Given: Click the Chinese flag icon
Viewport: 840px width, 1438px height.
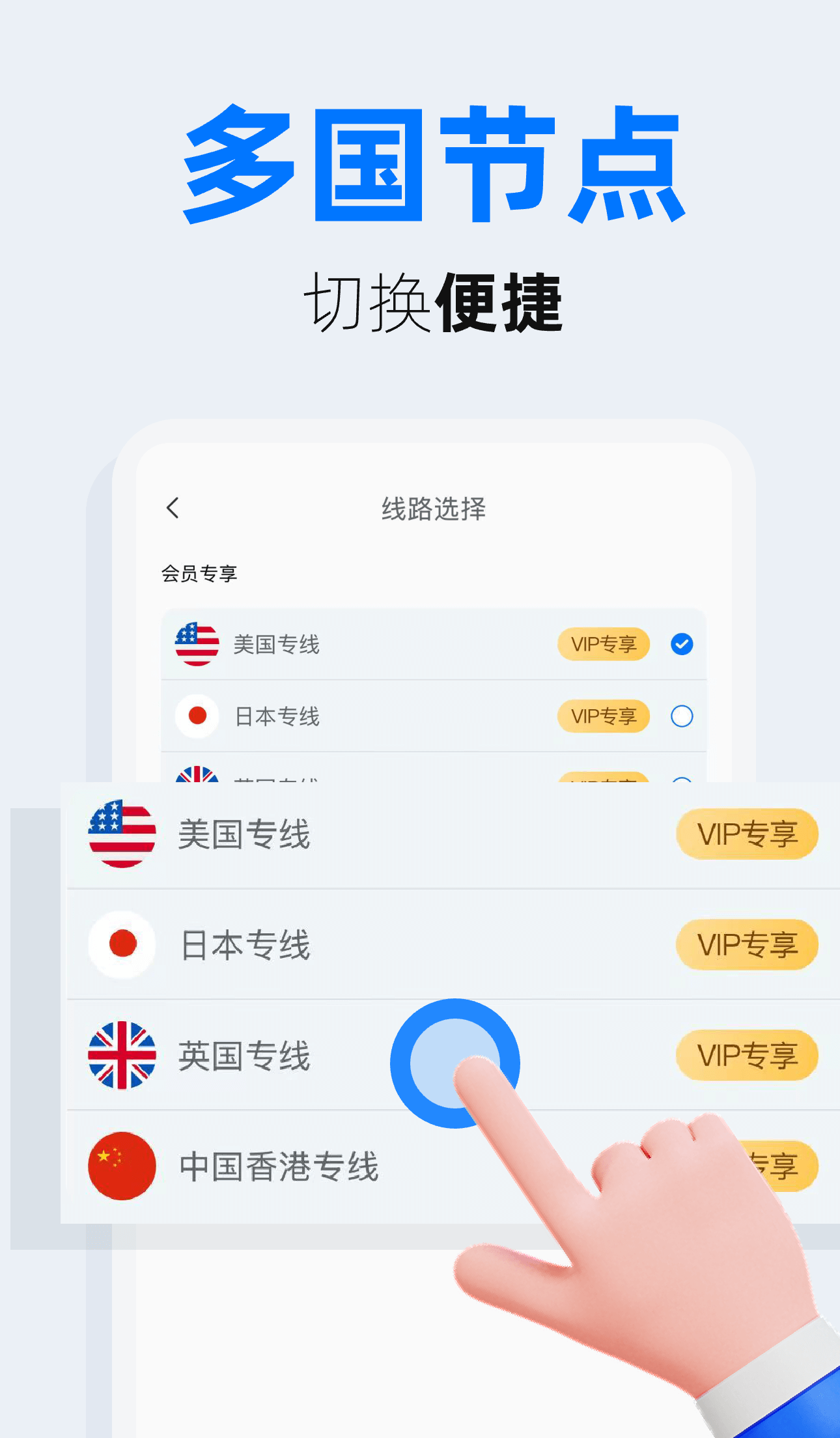Looking at the screenshot, I should [x=120, y=1165].
